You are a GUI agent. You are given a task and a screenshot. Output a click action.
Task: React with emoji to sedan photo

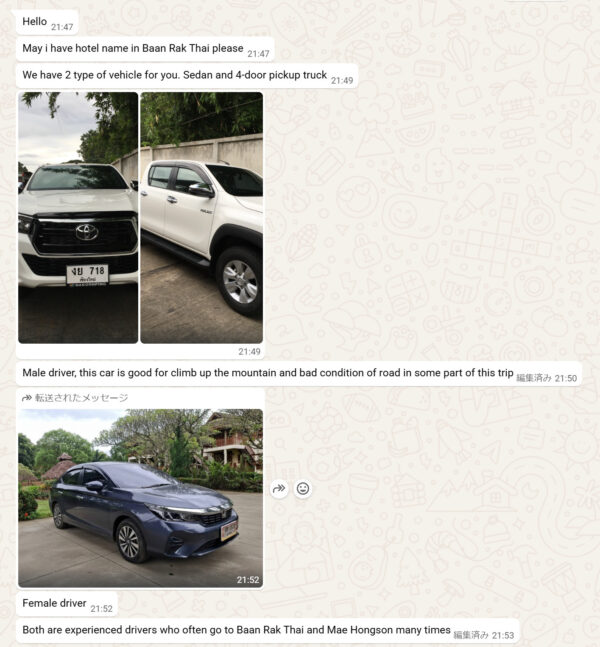(303, 489)
